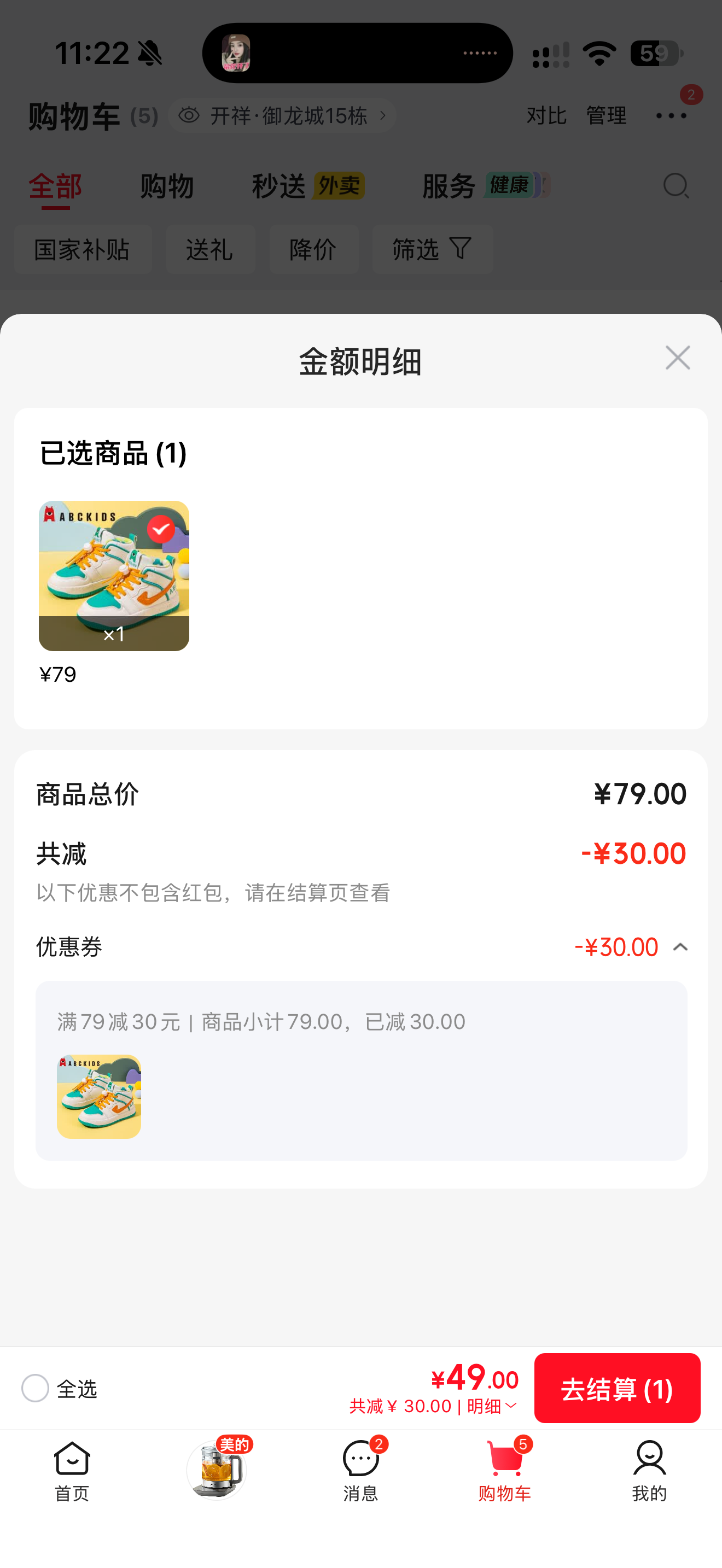The height and width of the screenshot is (1568, 722).
Task: Collapse the 优惠券 discount details
Action: tap(680, 947)
